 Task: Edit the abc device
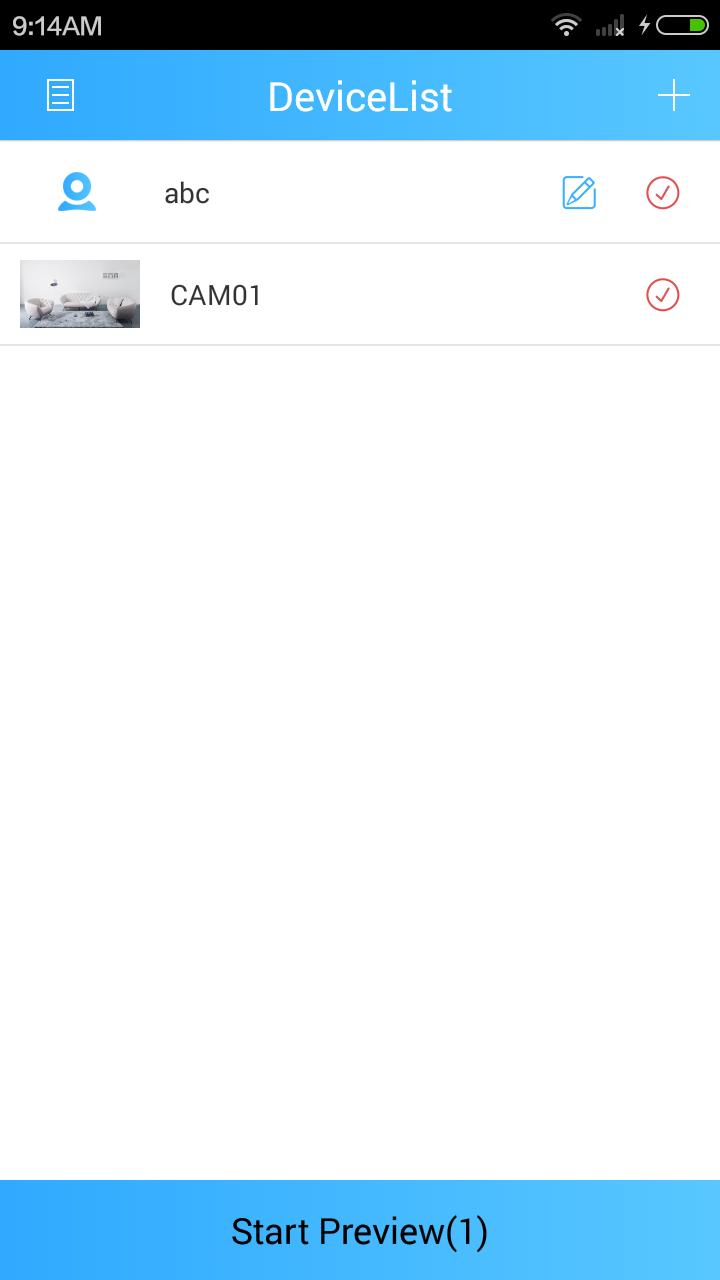tap(579, 193)
